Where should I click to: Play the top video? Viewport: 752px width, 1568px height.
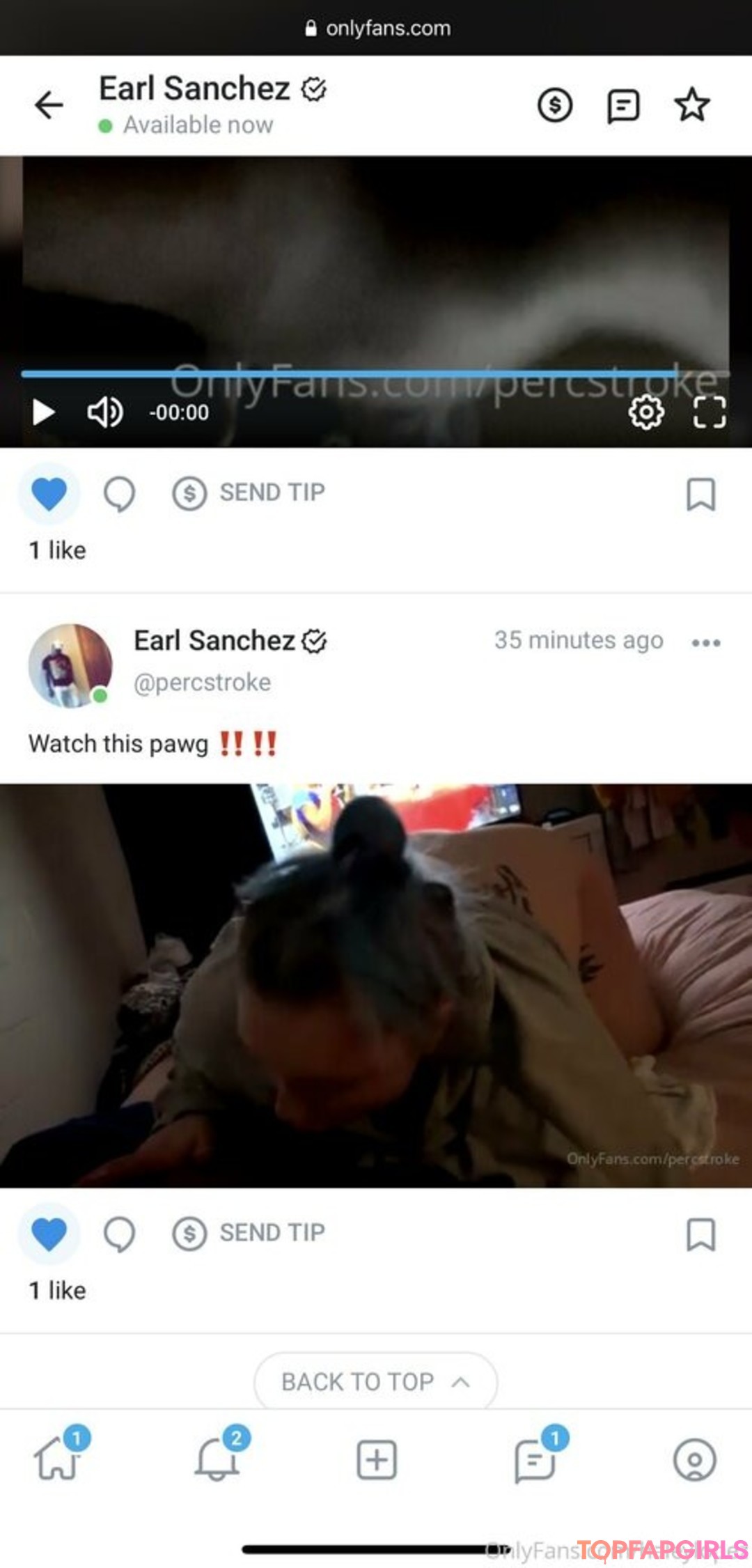point(43,412)
